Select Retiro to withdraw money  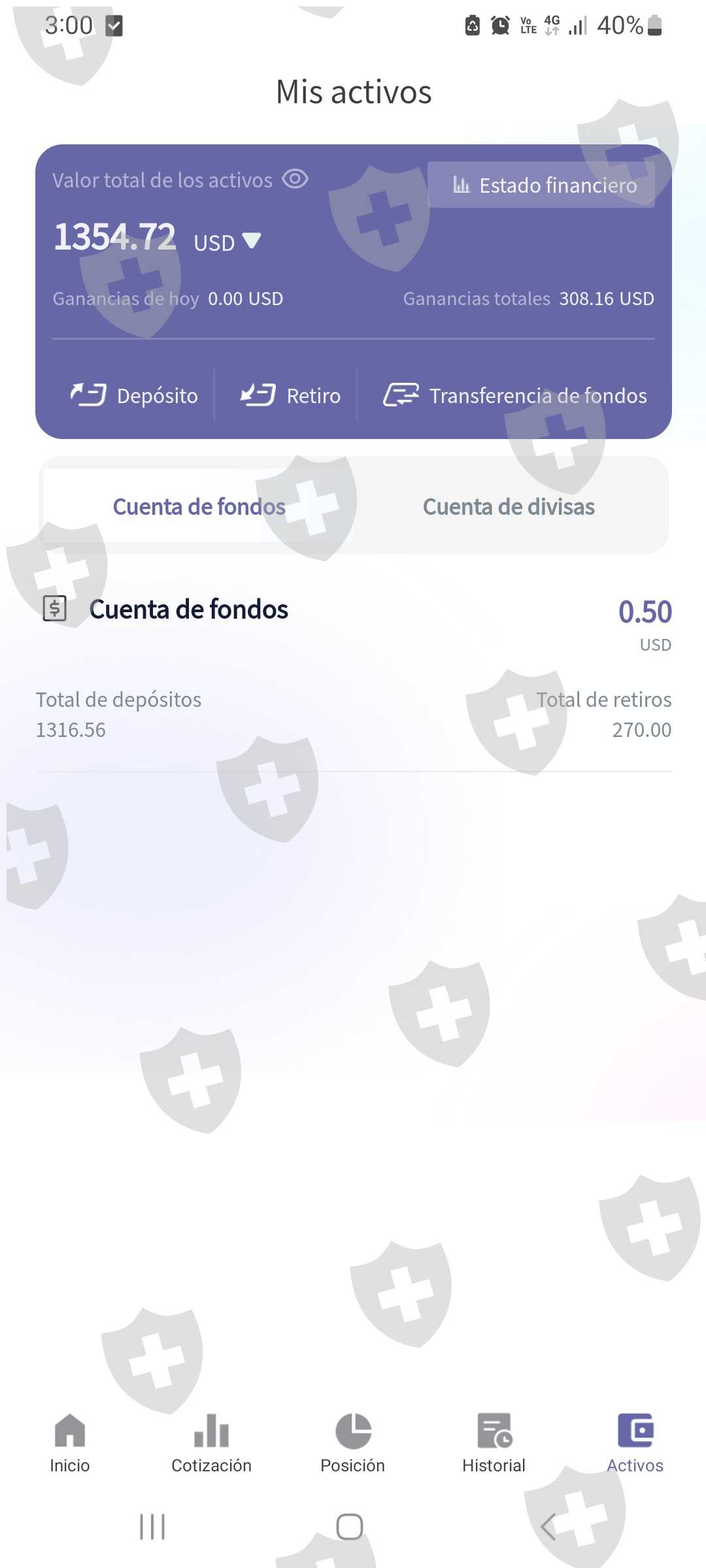click(291, 395)
